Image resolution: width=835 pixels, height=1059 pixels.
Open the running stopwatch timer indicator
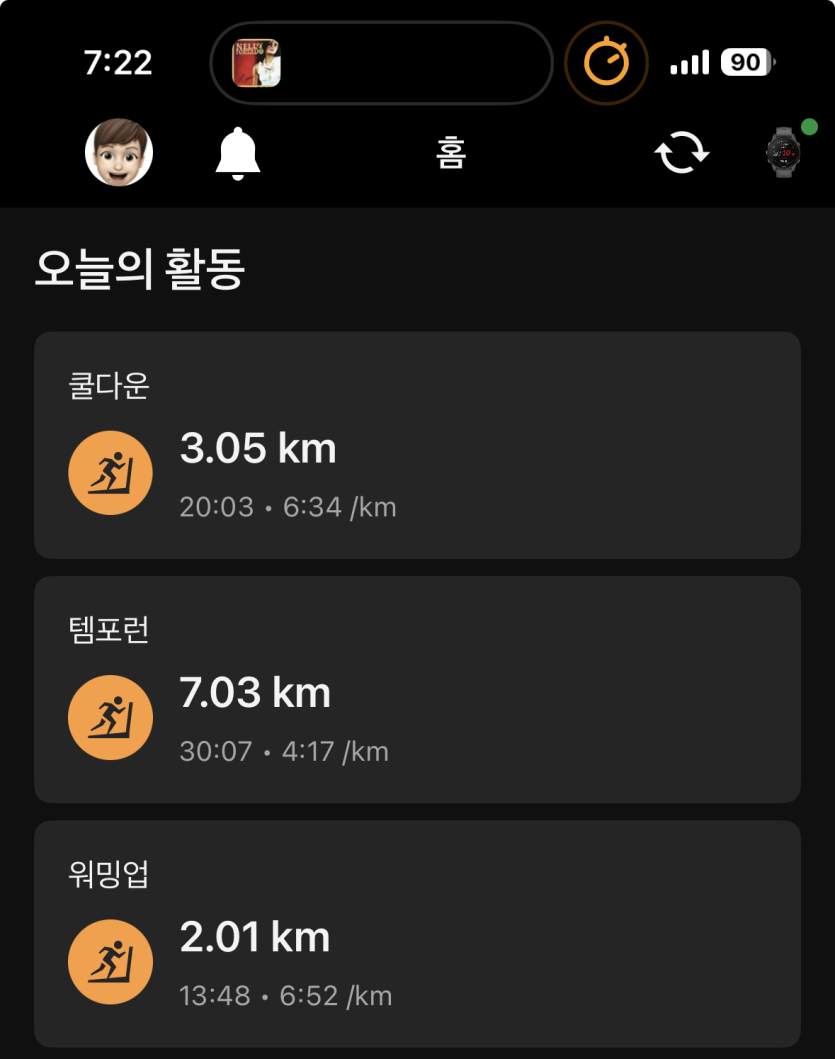[606, 63]
